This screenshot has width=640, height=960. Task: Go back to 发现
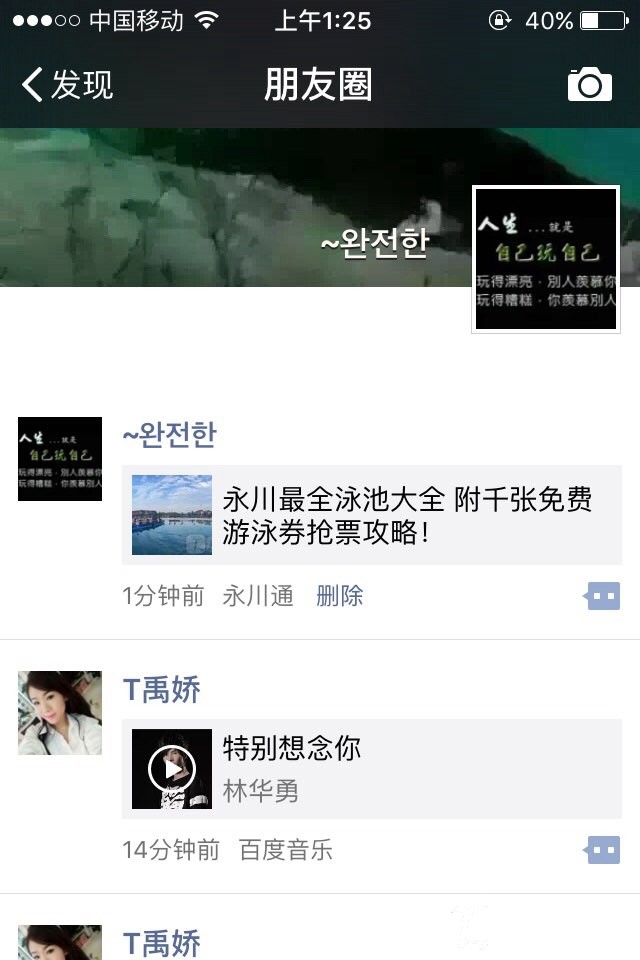[x=68, y=85]
